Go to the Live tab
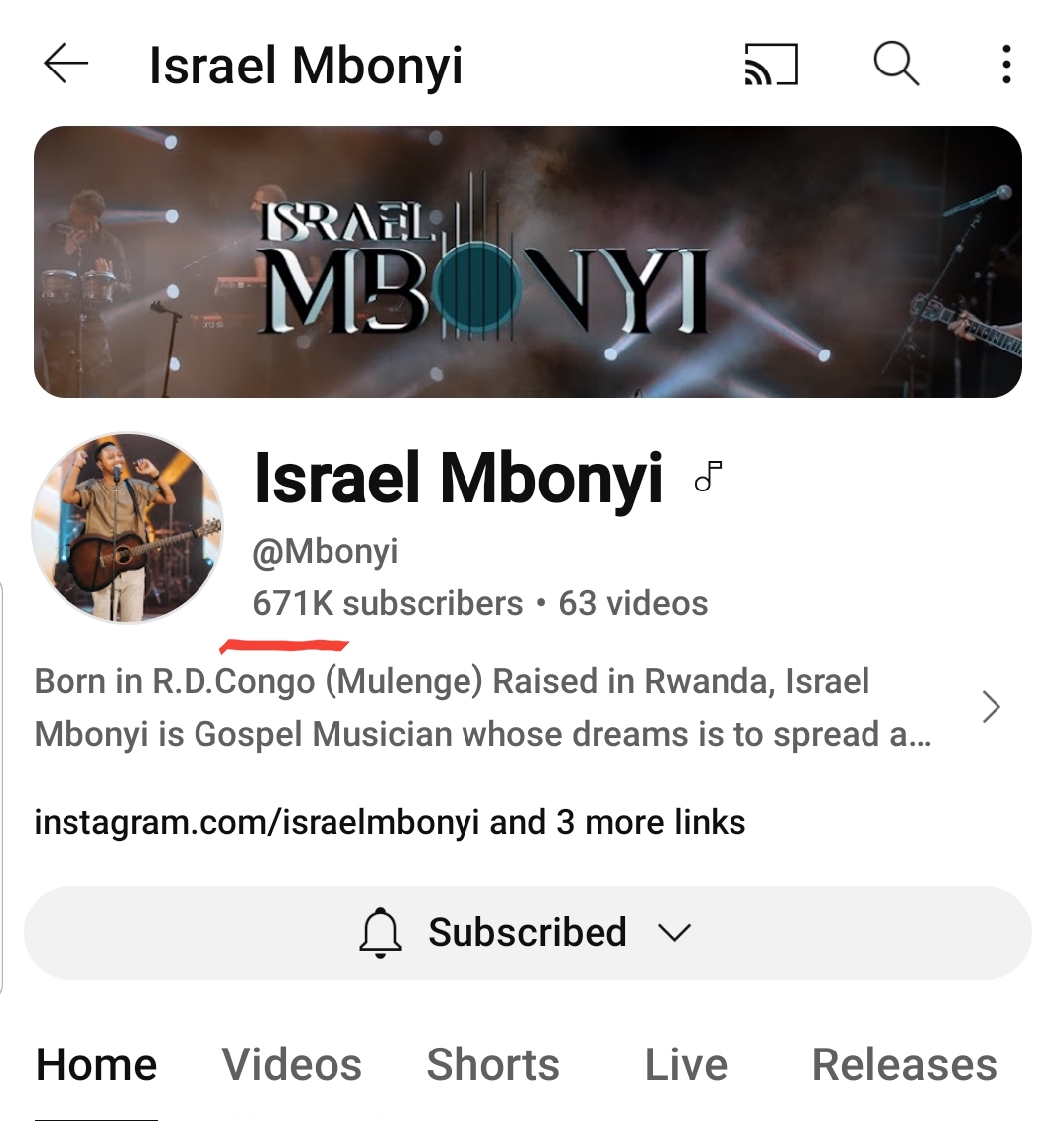The image size is (1064, 1121). tap(686, 1065)
